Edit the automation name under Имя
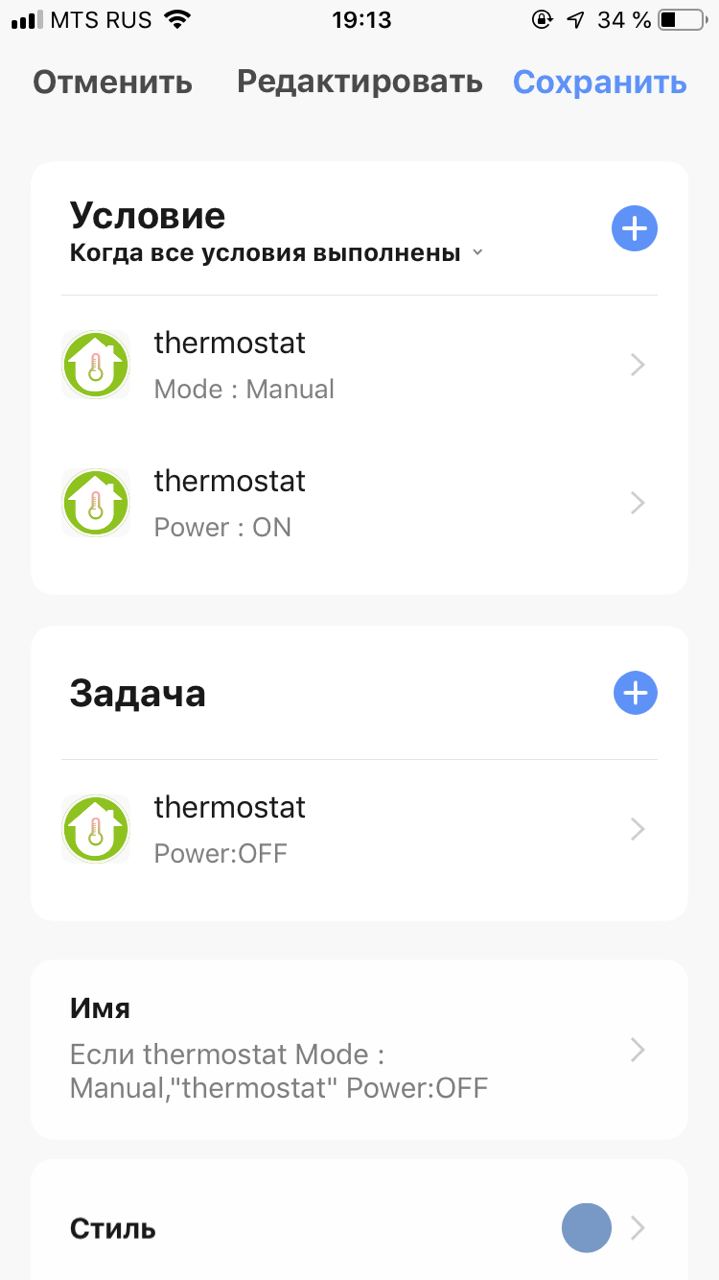The width and height of the screenshot is (719, 1280). (x=359, y=1049)
